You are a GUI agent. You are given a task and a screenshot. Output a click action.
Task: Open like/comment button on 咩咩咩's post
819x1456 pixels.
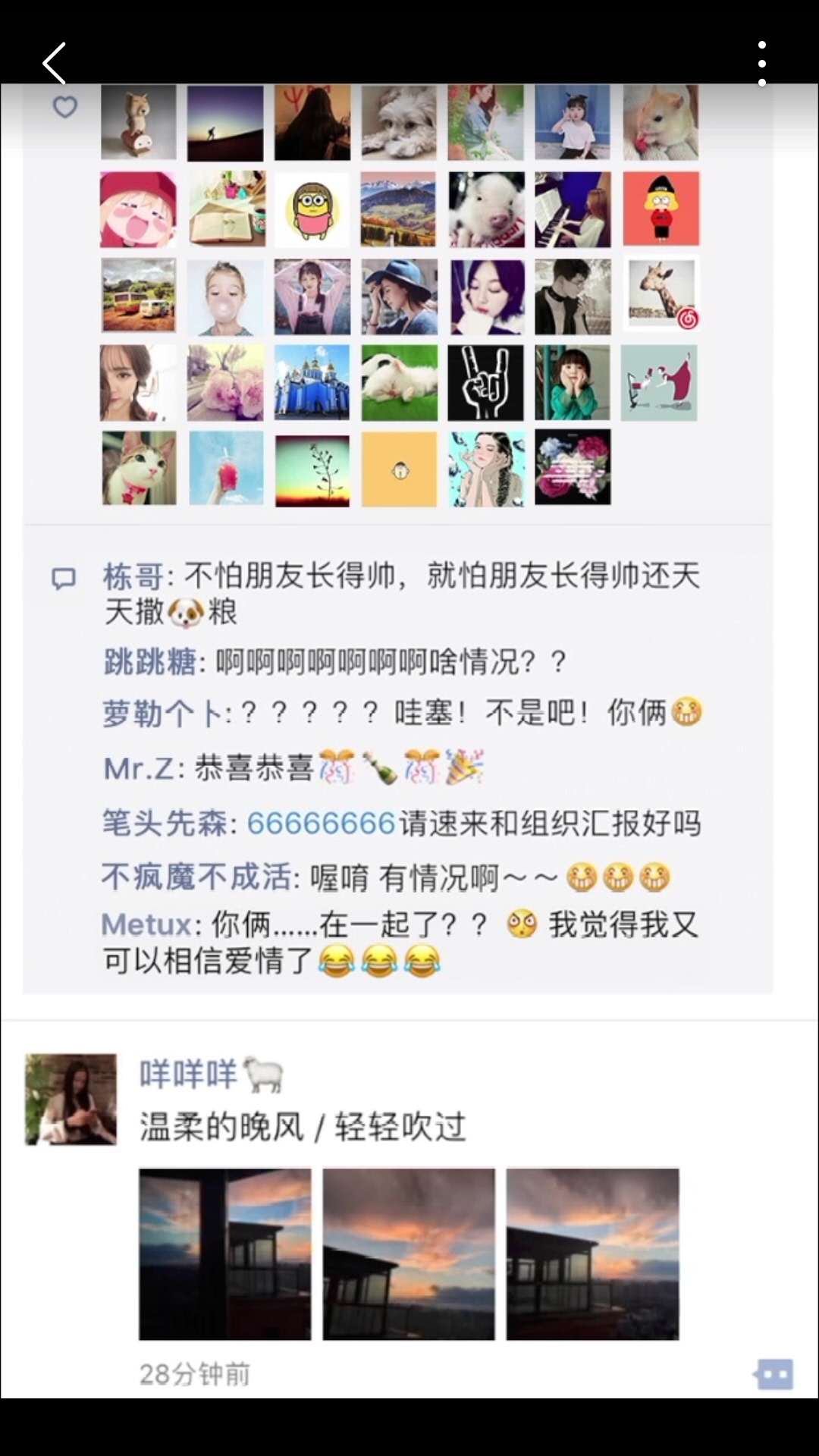pos(773,1373)
